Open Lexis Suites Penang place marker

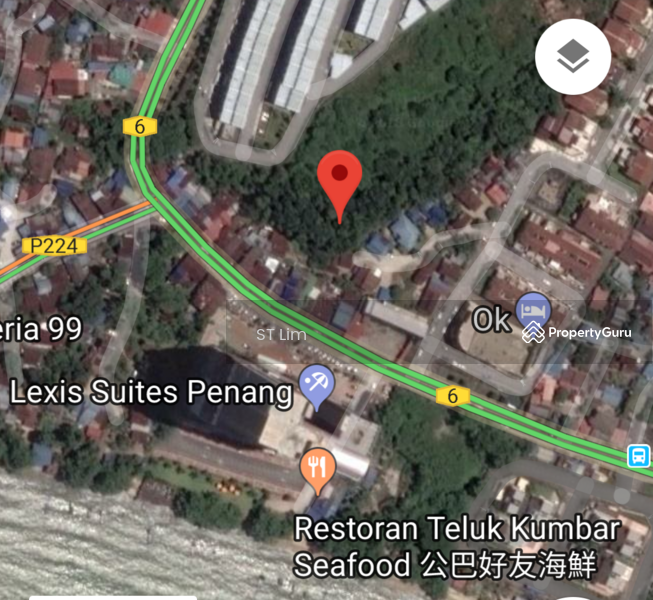317,384
